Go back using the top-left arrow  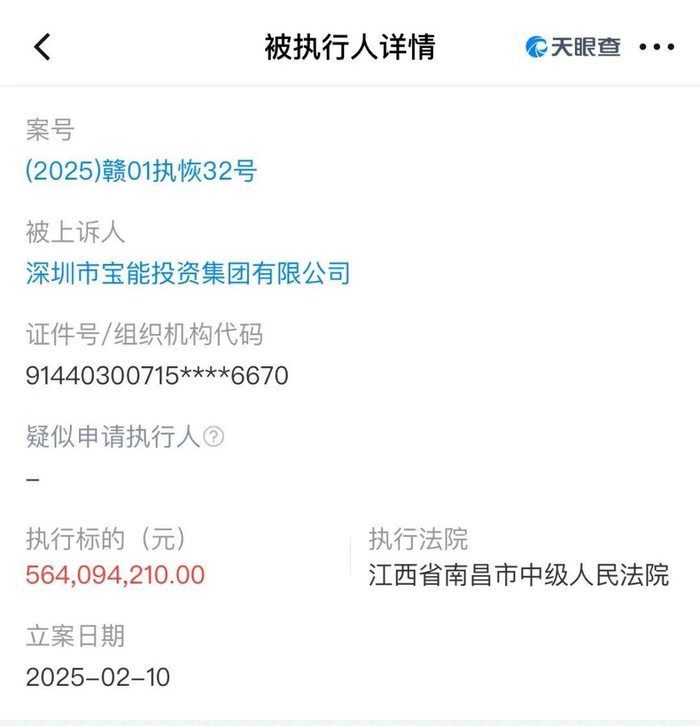pyautogui.click(x=42, y=47)
